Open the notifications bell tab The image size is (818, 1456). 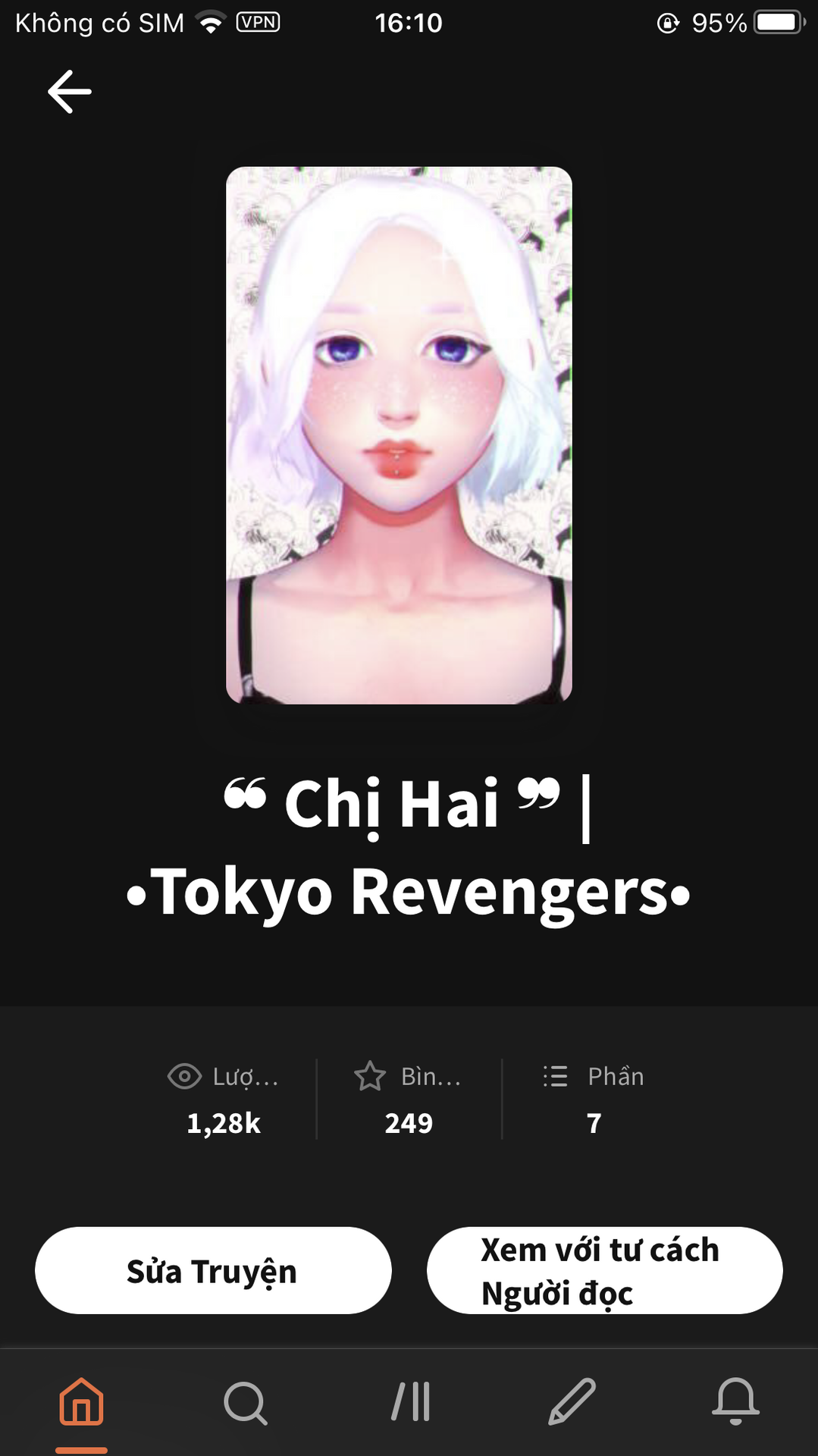[x=735, y=1401]
